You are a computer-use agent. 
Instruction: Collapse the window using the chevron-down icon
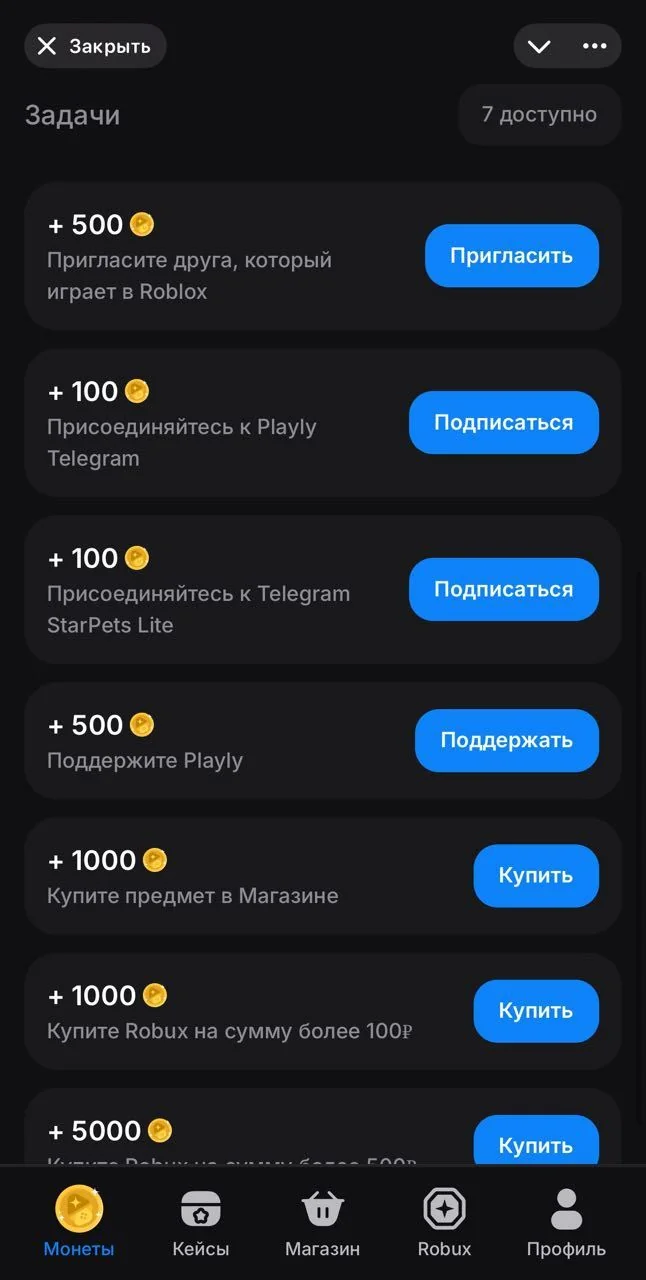click(x=540, y=46)
